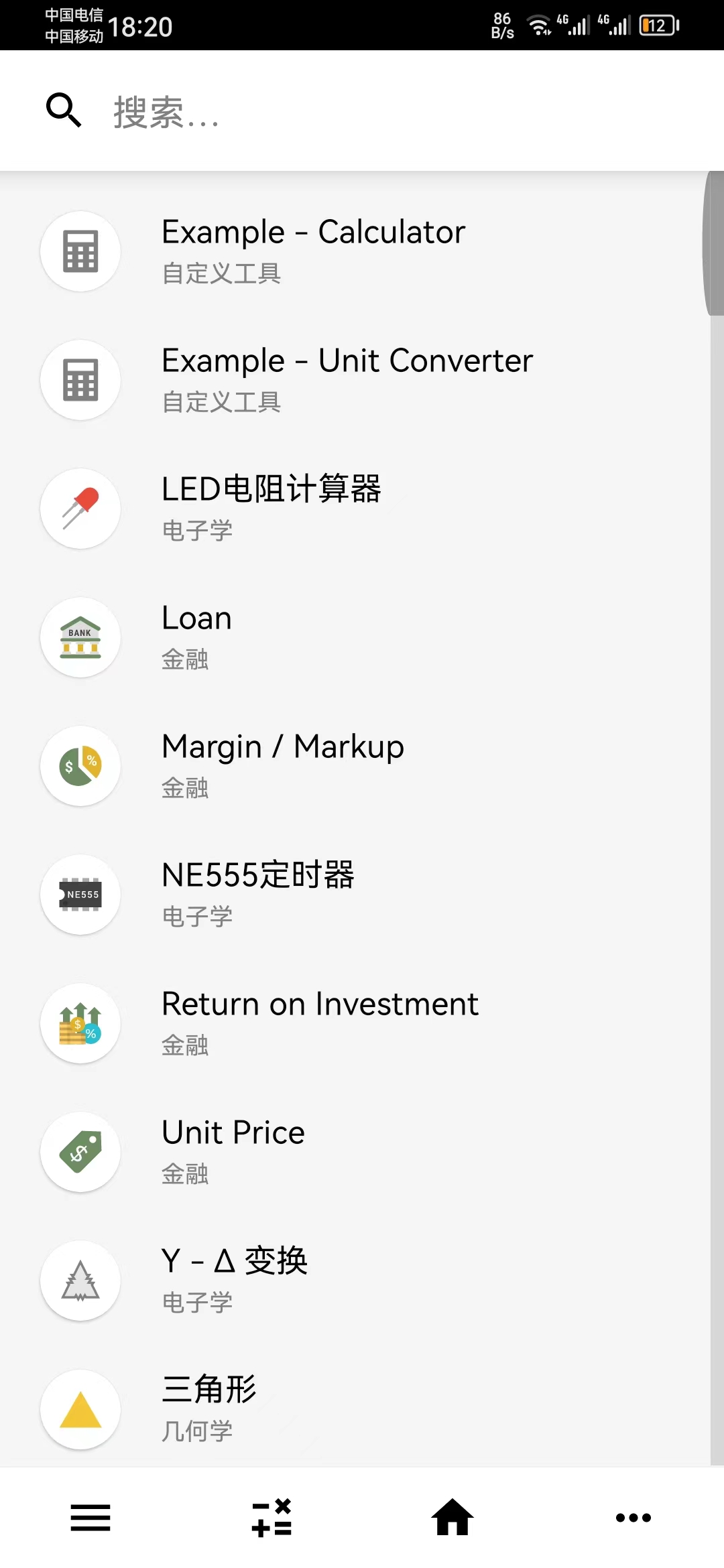Screen dimensions: 724x1568
Task: Tap the pie chart icon for Margin / Markup
Action: click(x=80, y=766)
